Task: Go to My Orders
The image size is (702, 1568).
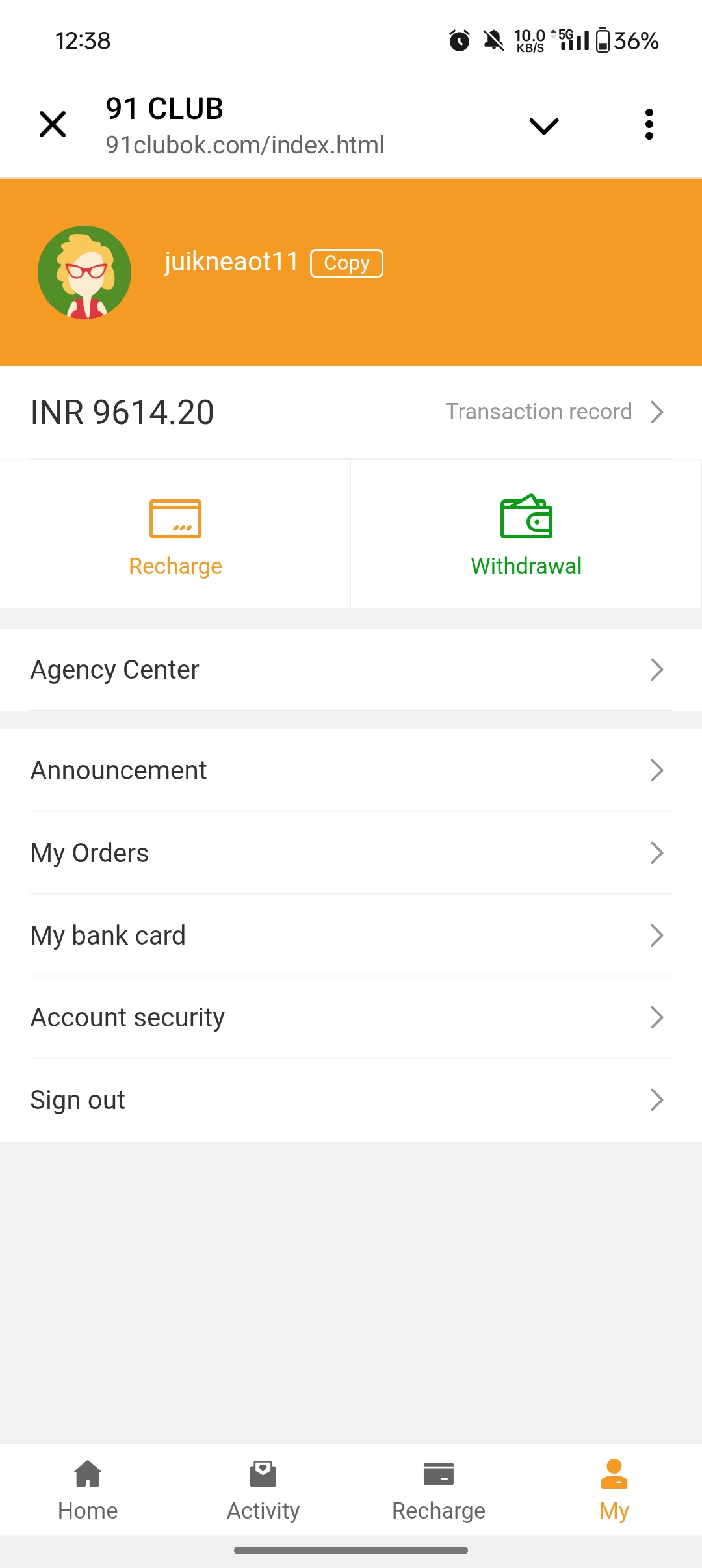Action: [x=351, y=853]
